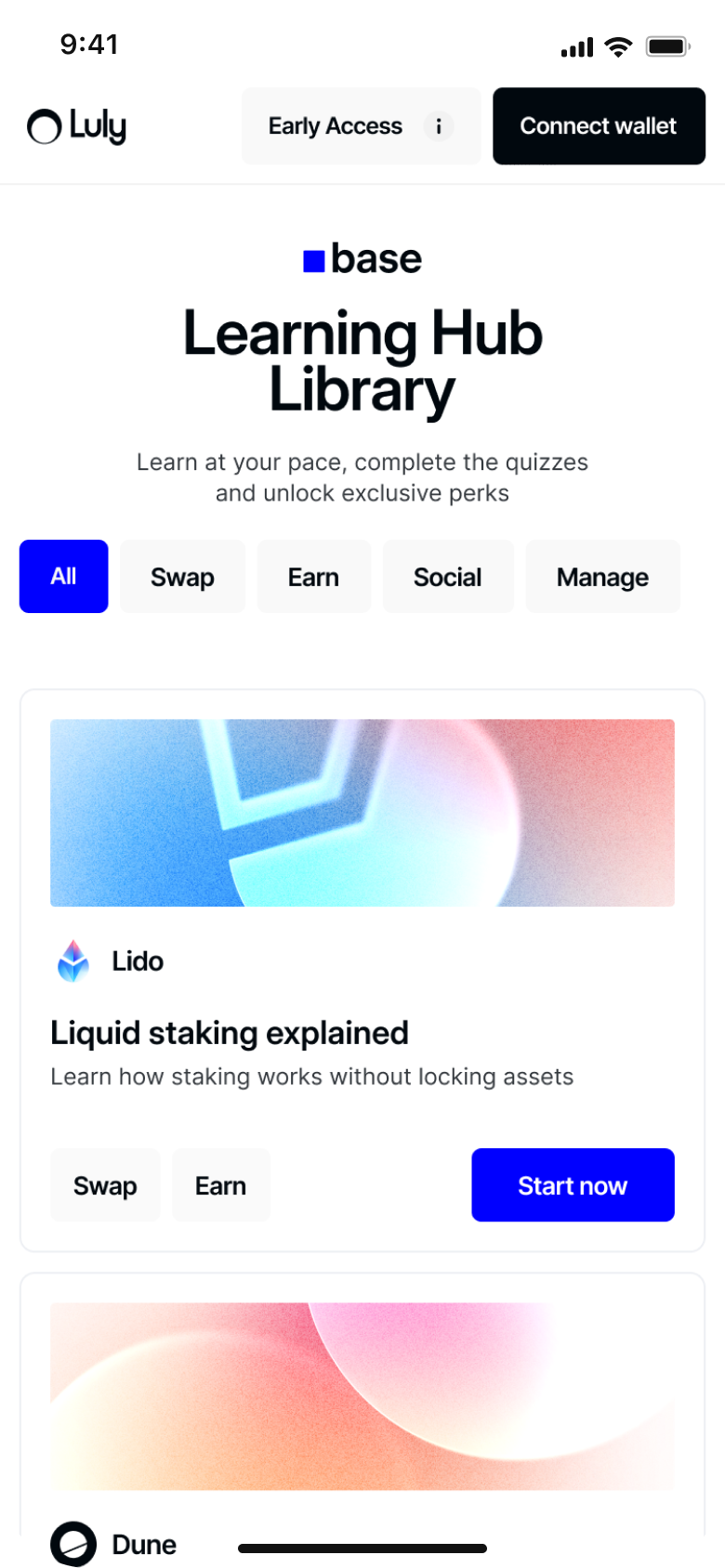Select the All filter chip
This screenshot has width=725, height=1568.
[63, 576]
